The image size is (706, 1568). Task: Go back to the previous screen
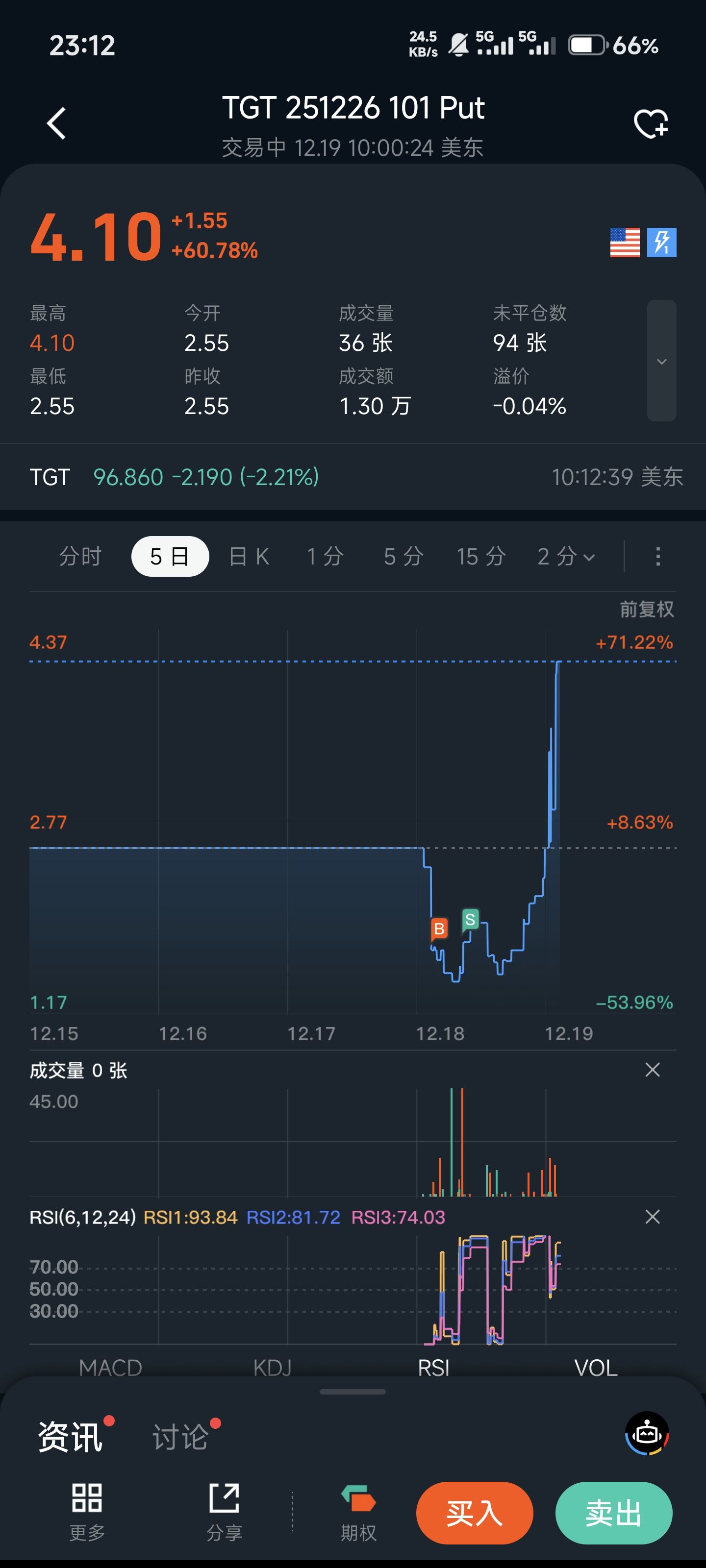tap(56, 123)
